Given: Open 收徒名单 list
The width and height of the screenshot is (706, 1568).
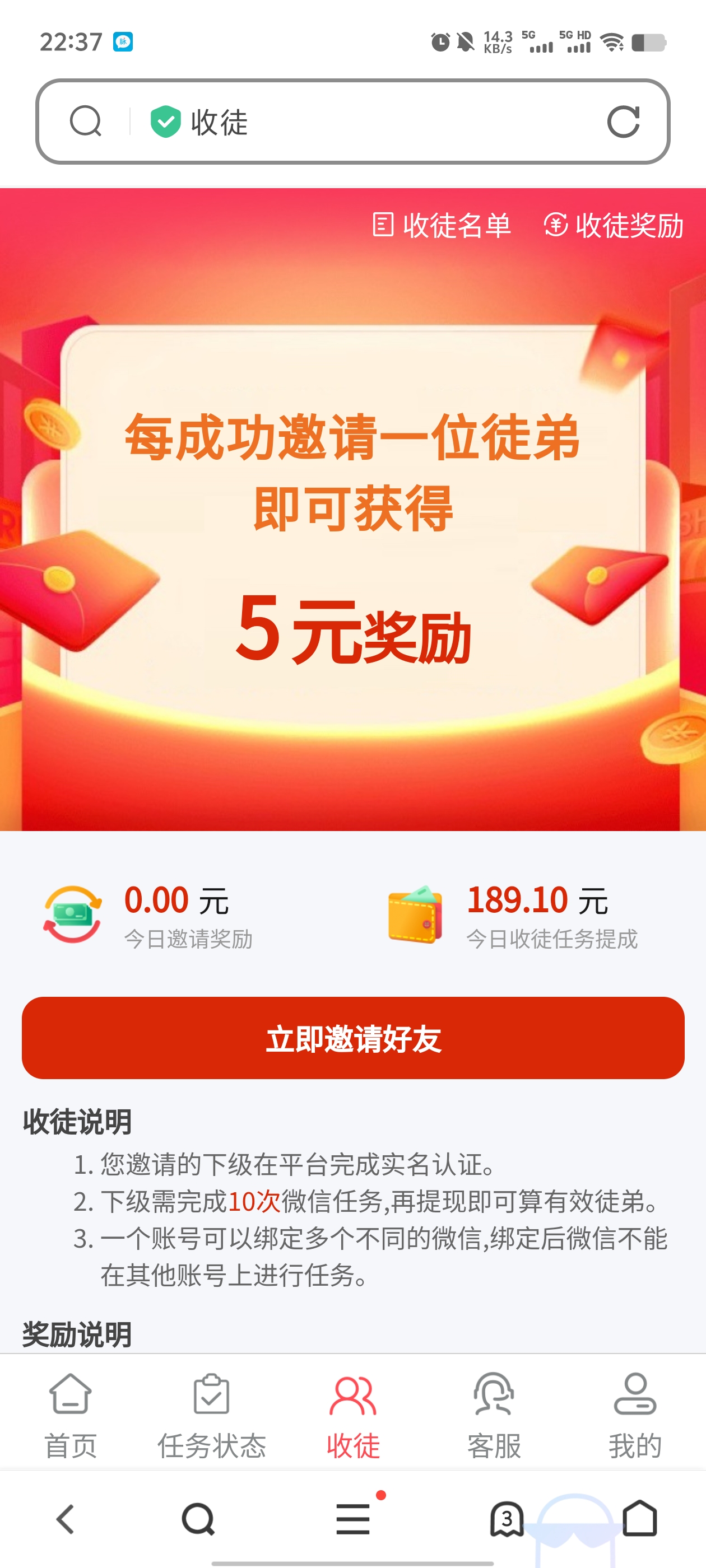Looking at the screenshot, I should 442,225.
